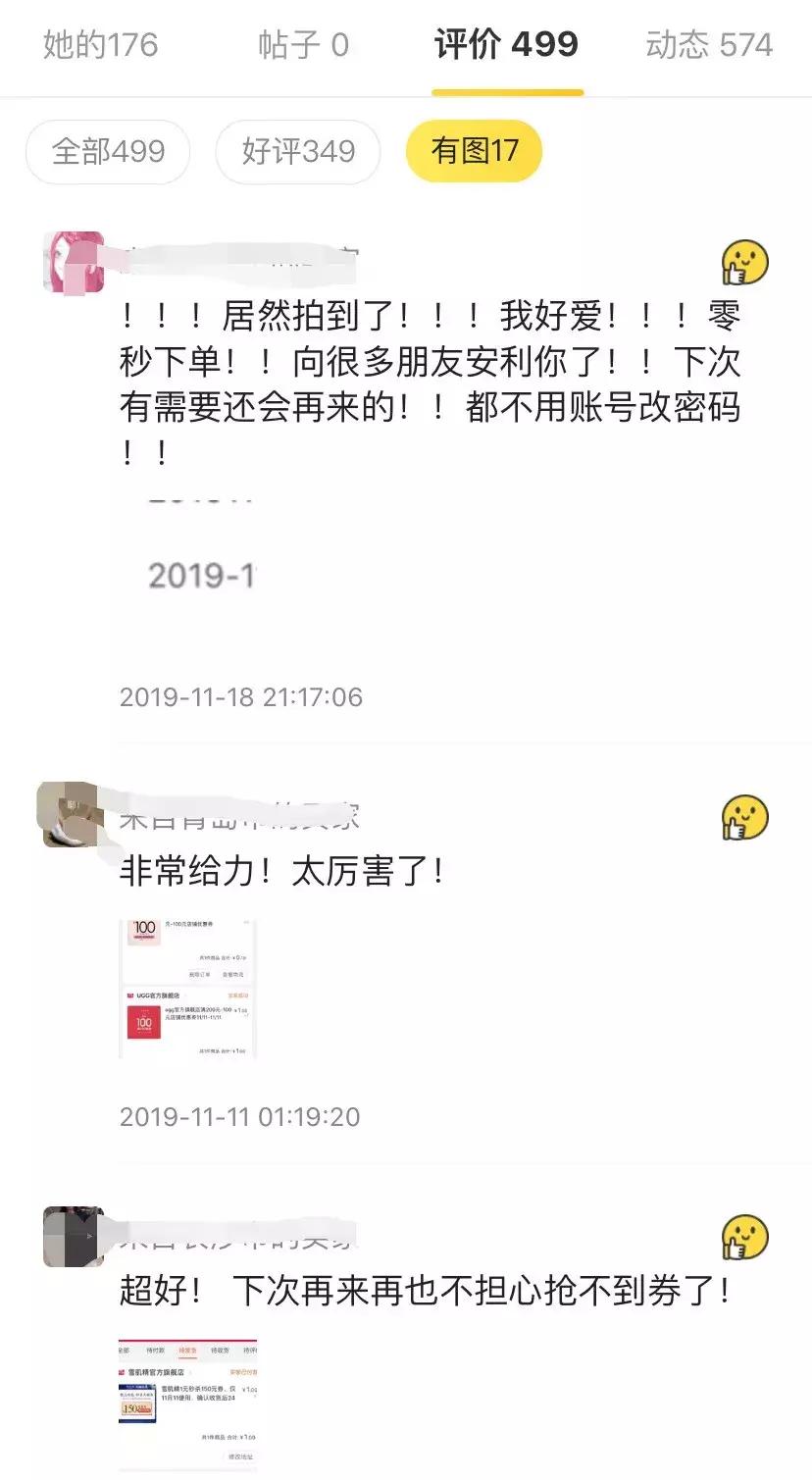The width and height of the screenshot is (812, 1480).
Task: Enable the 好评349 filter
Action: (296, 152)
